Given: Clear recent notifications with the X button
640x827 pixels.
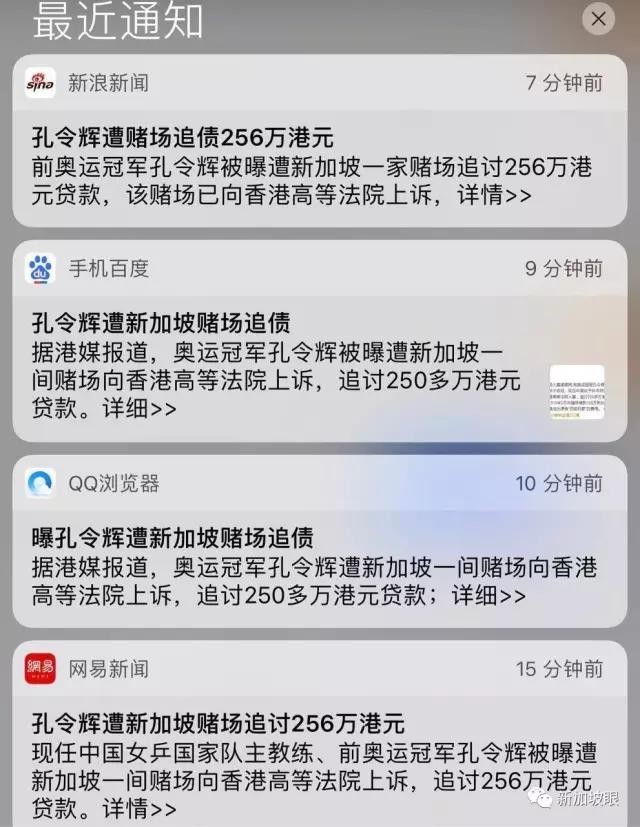Looking at the screenshot, I should point(598,18).
